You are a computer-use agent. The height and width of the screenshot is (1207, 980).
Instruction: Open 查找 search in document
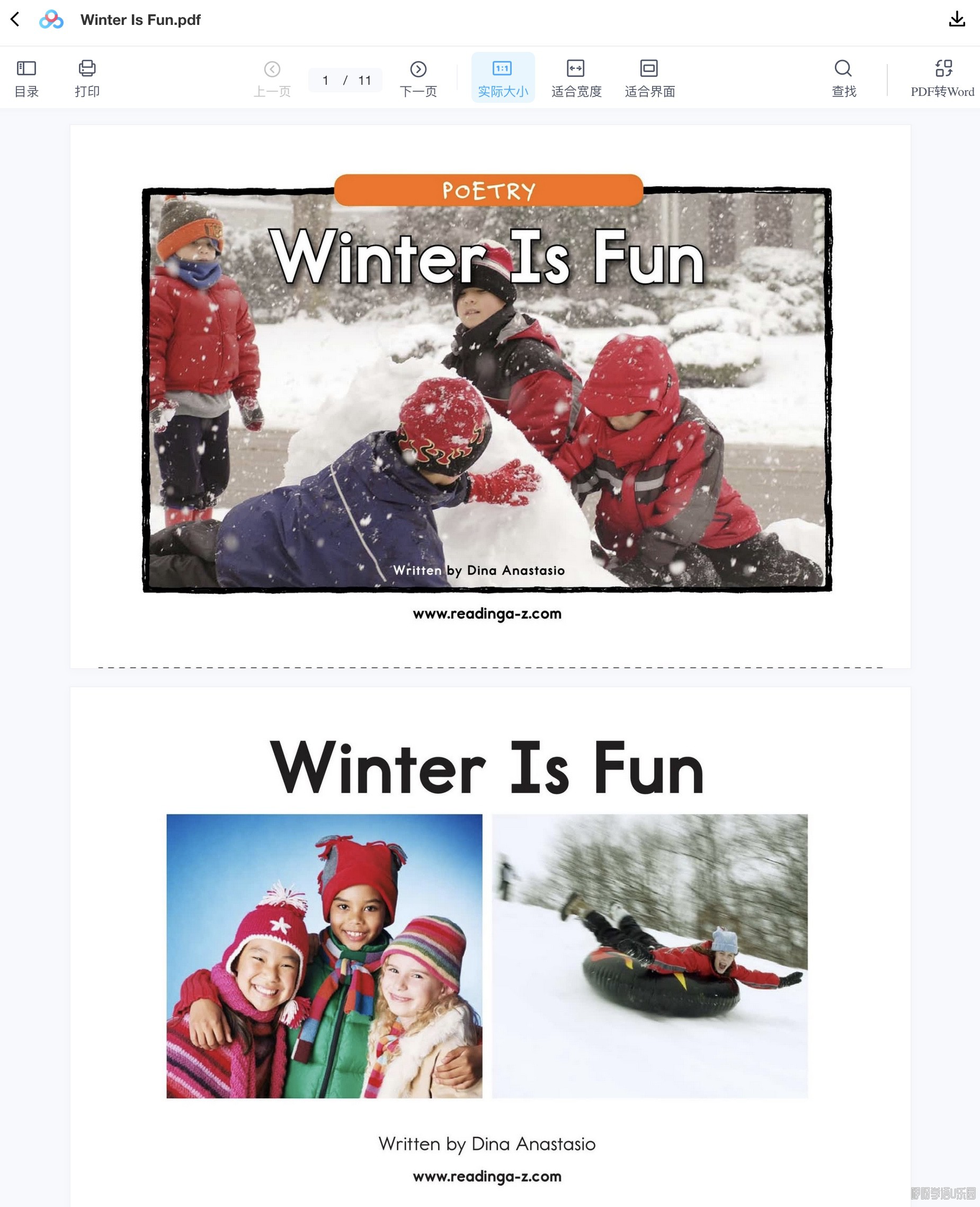(843, 78)
